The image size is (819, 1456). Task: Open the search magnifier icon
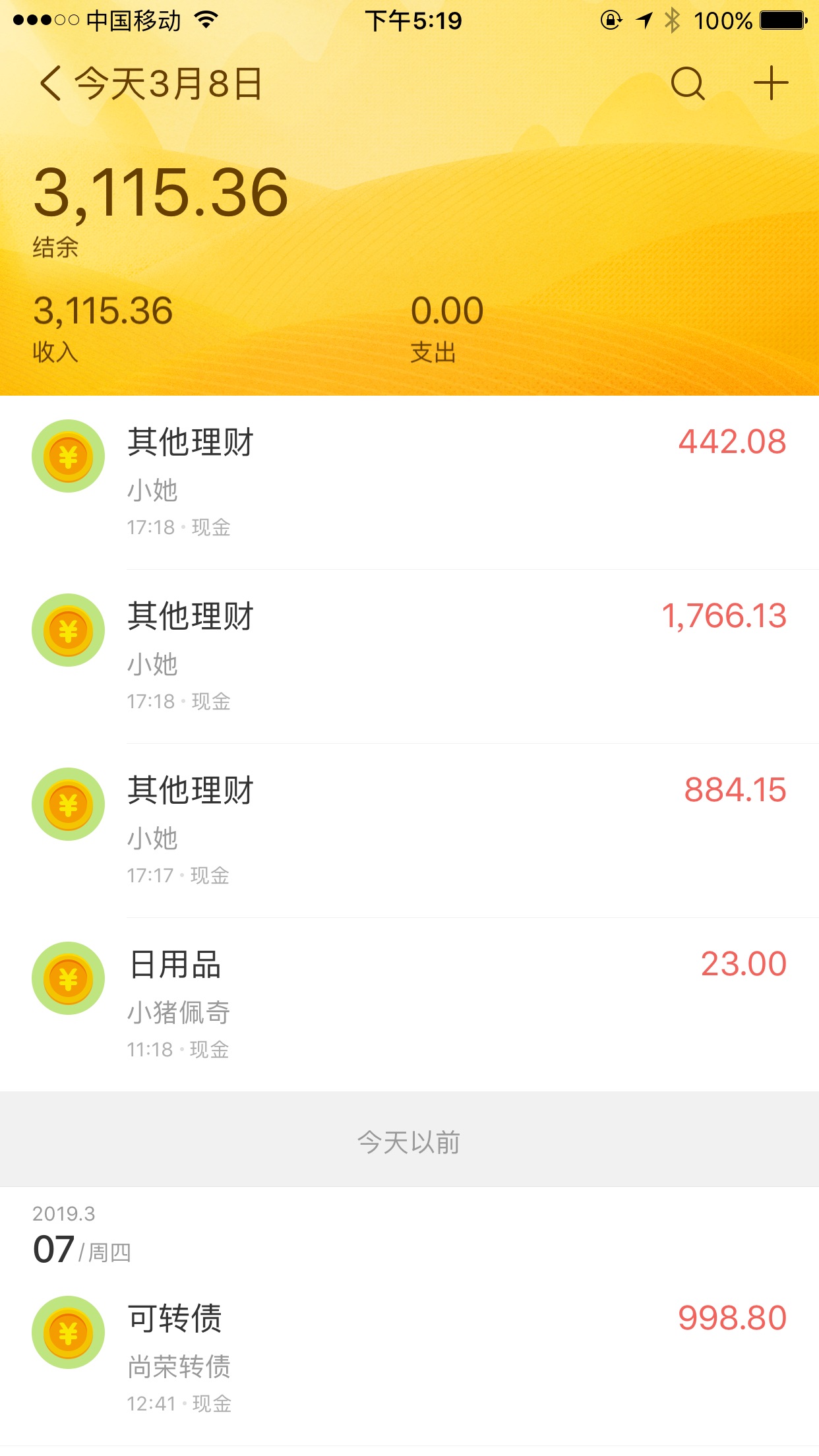point(688,84)
